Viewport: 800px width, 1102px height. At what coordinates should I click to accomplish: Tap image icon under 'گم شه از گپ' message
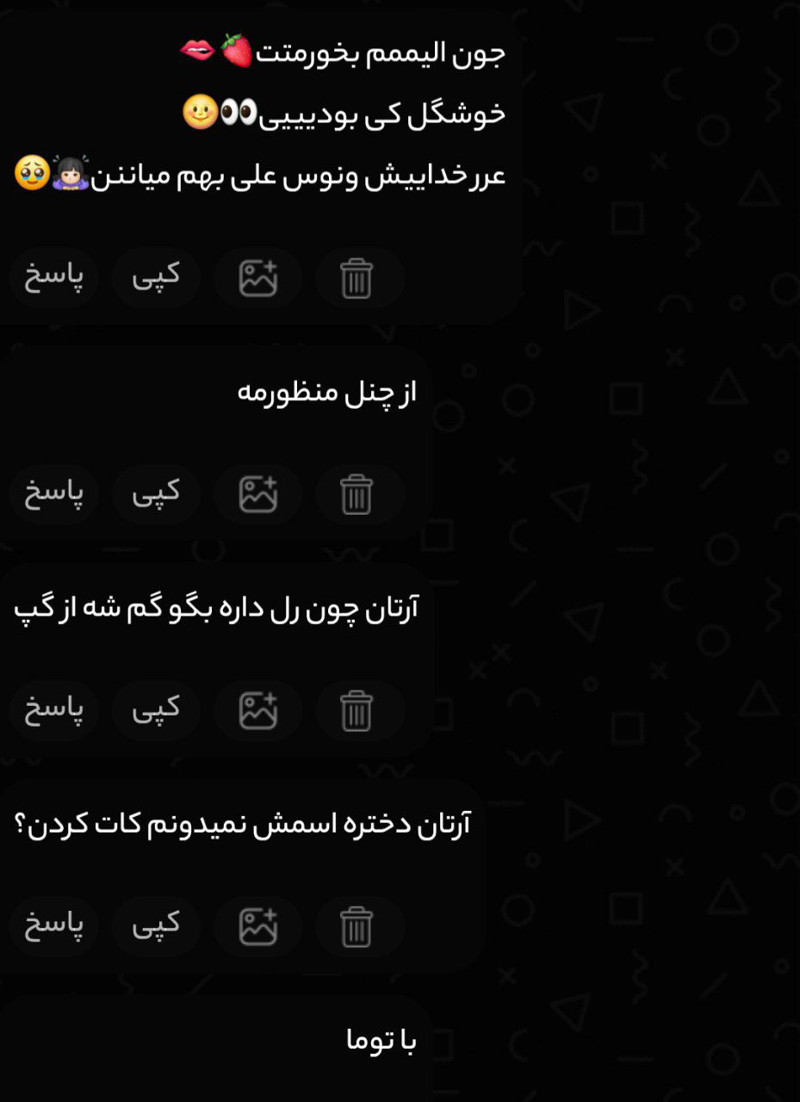[258, 710]
